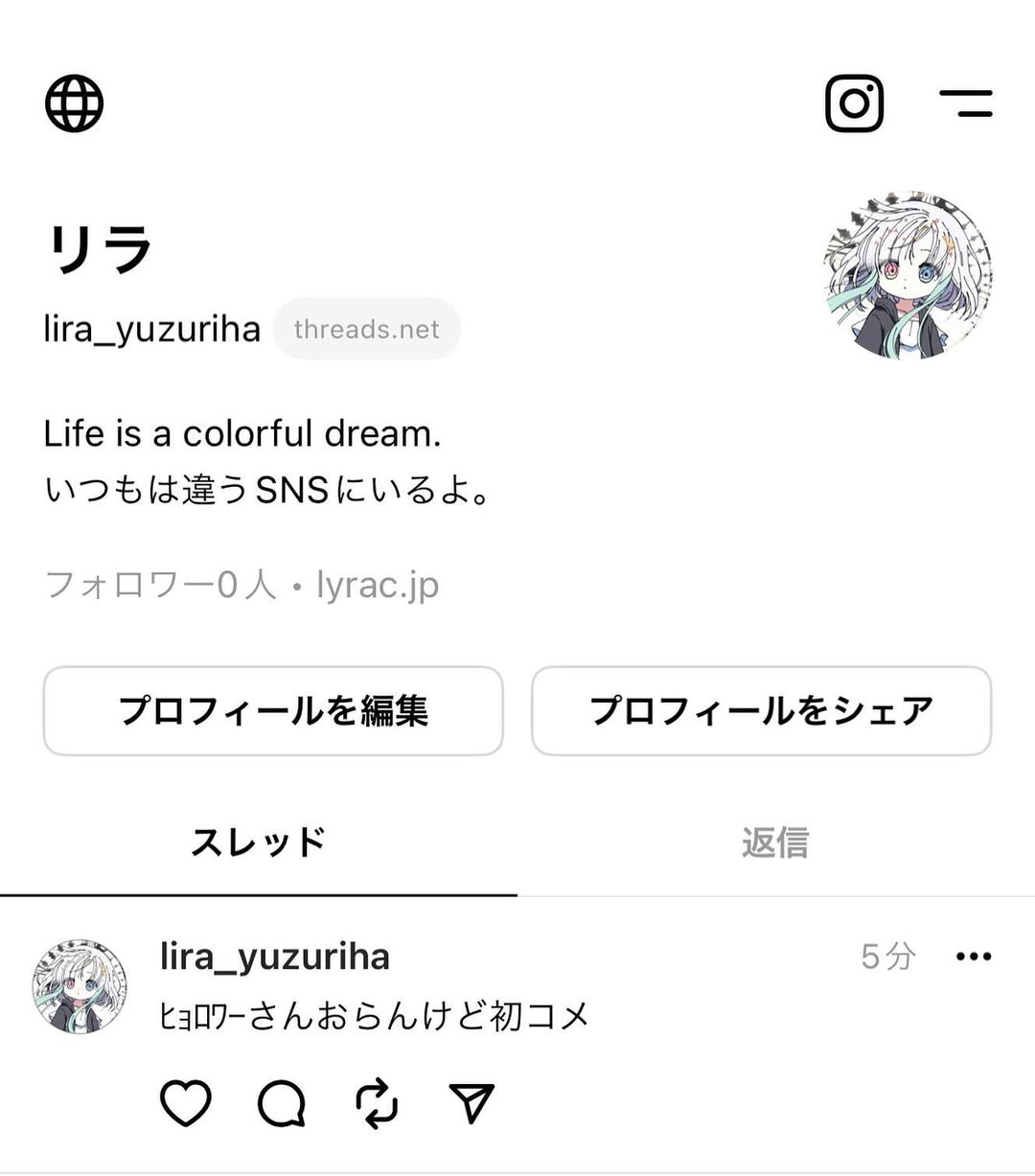Image resolution: width=1035 pixels, height=1176 pixels.
Task: Share the post via send icon
Action: [x=471, y=1103]
